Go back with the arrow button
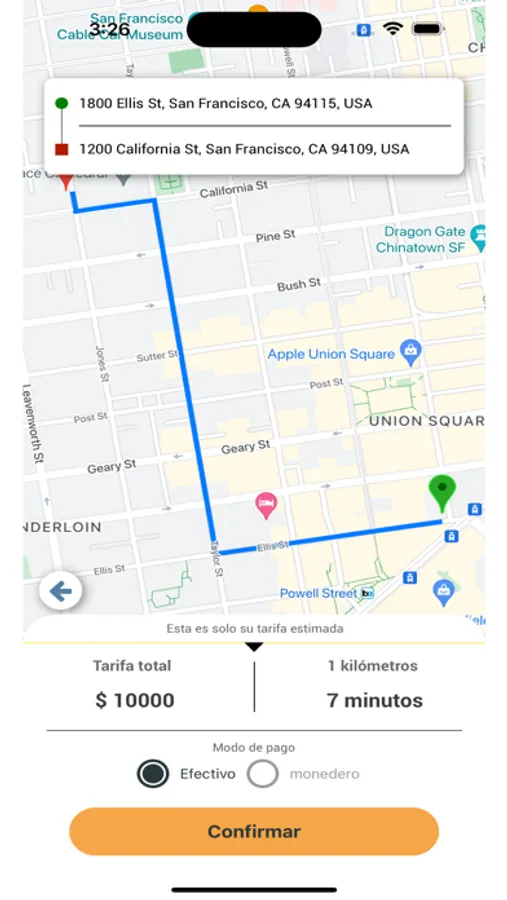 [x=60, y=591]
